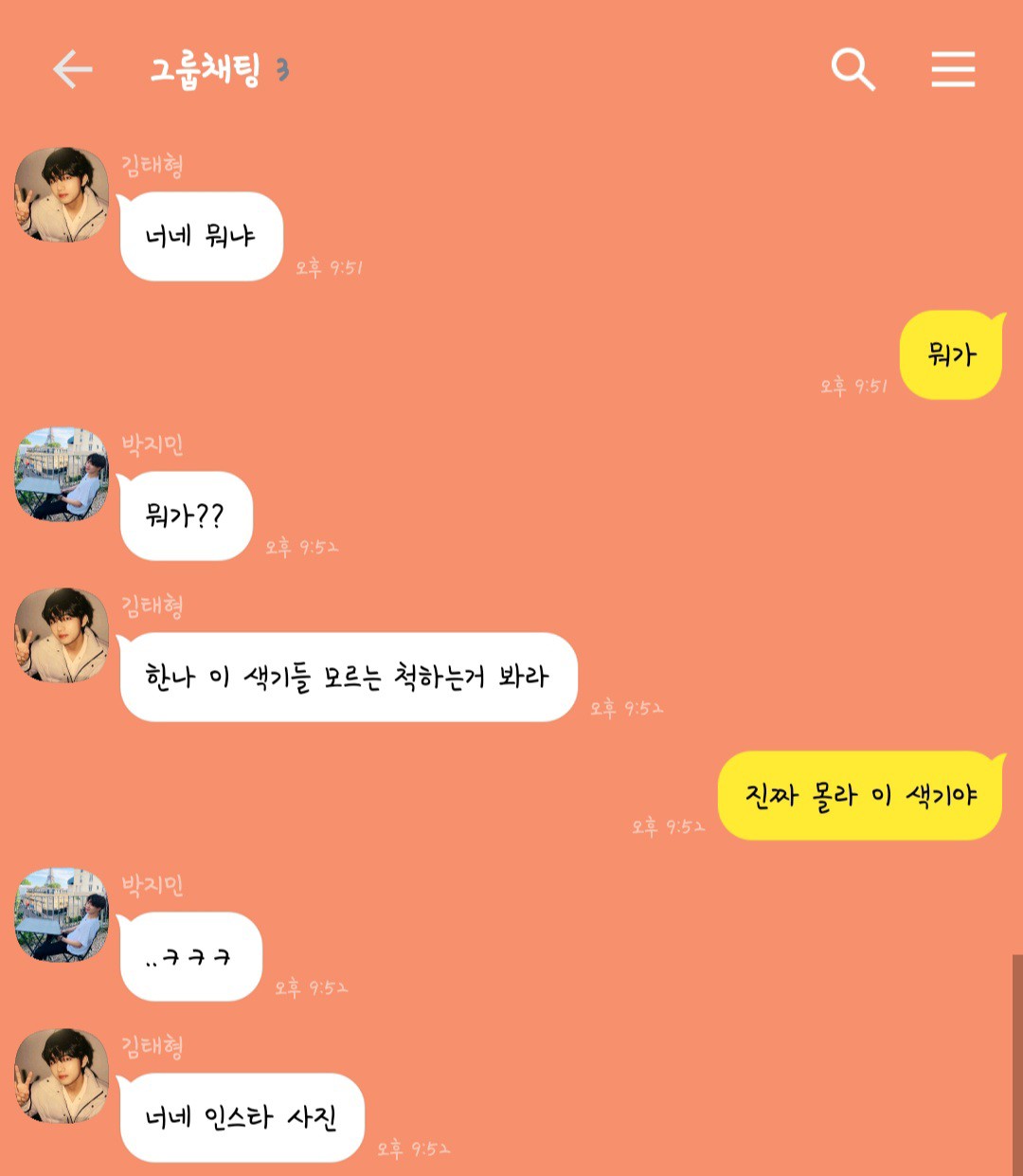This screenshot has height=1176, width=1023.
Task: Open the chat search icon
Action: (x=853, y=68)
